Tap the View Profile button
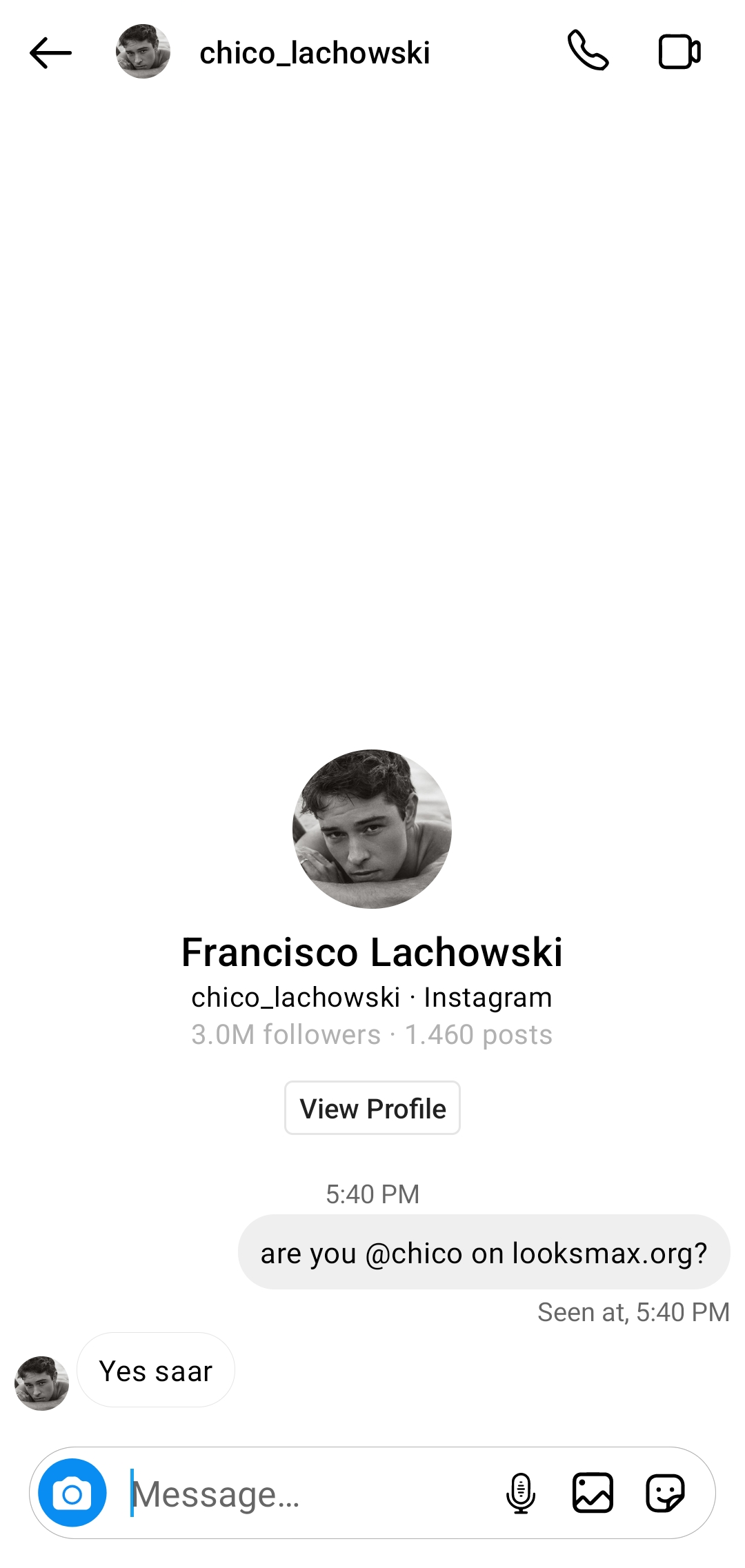Image resolution: width=745 pixels, height=1568 pixels. pos(372,1108)
